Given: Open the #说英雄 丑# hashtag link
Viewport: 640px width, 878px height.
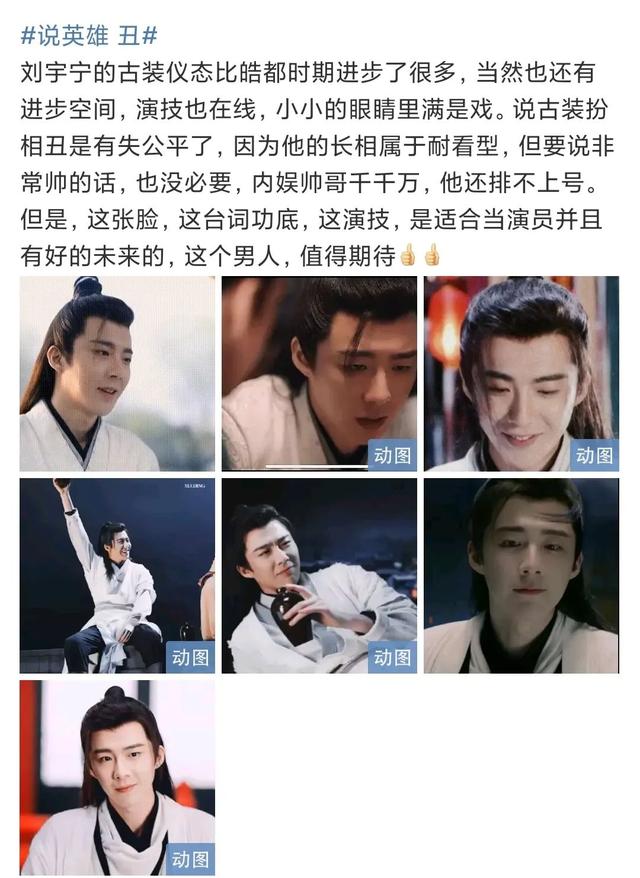Looking at the screenshot, I should click(x=88, y=37).
